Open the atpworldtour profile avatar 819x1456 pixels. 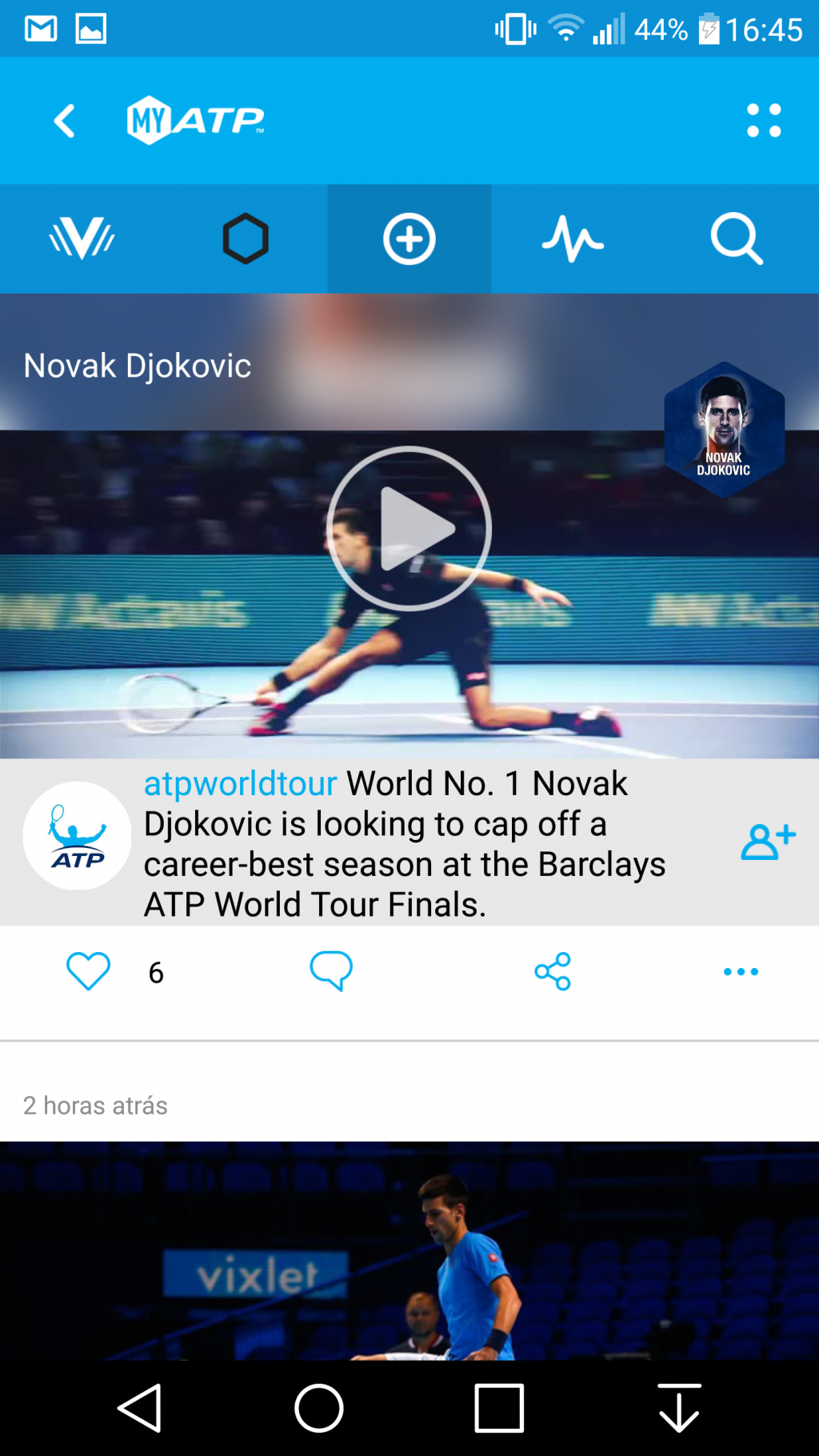point(77,836)
